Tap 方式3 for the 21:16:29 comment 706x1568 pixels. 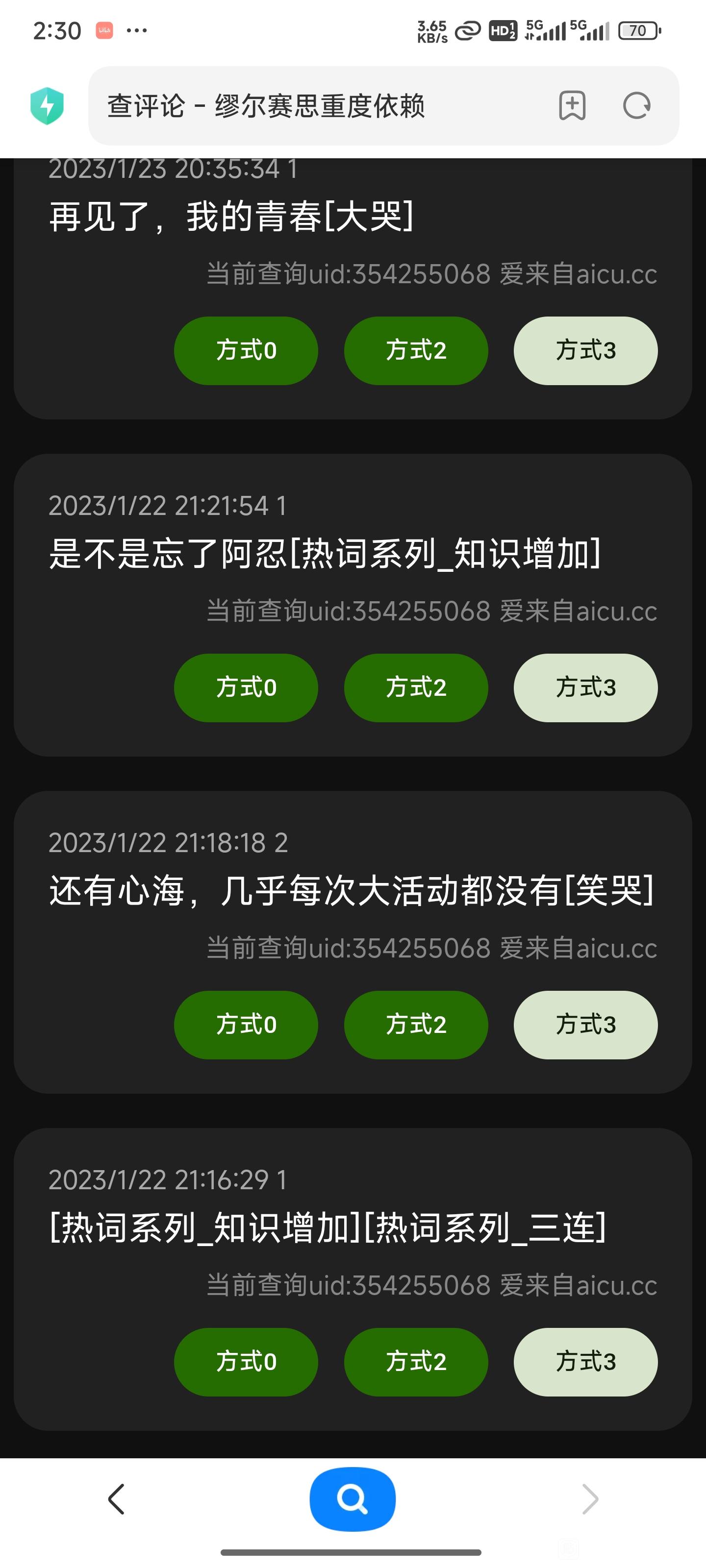tap(585, 1362)
